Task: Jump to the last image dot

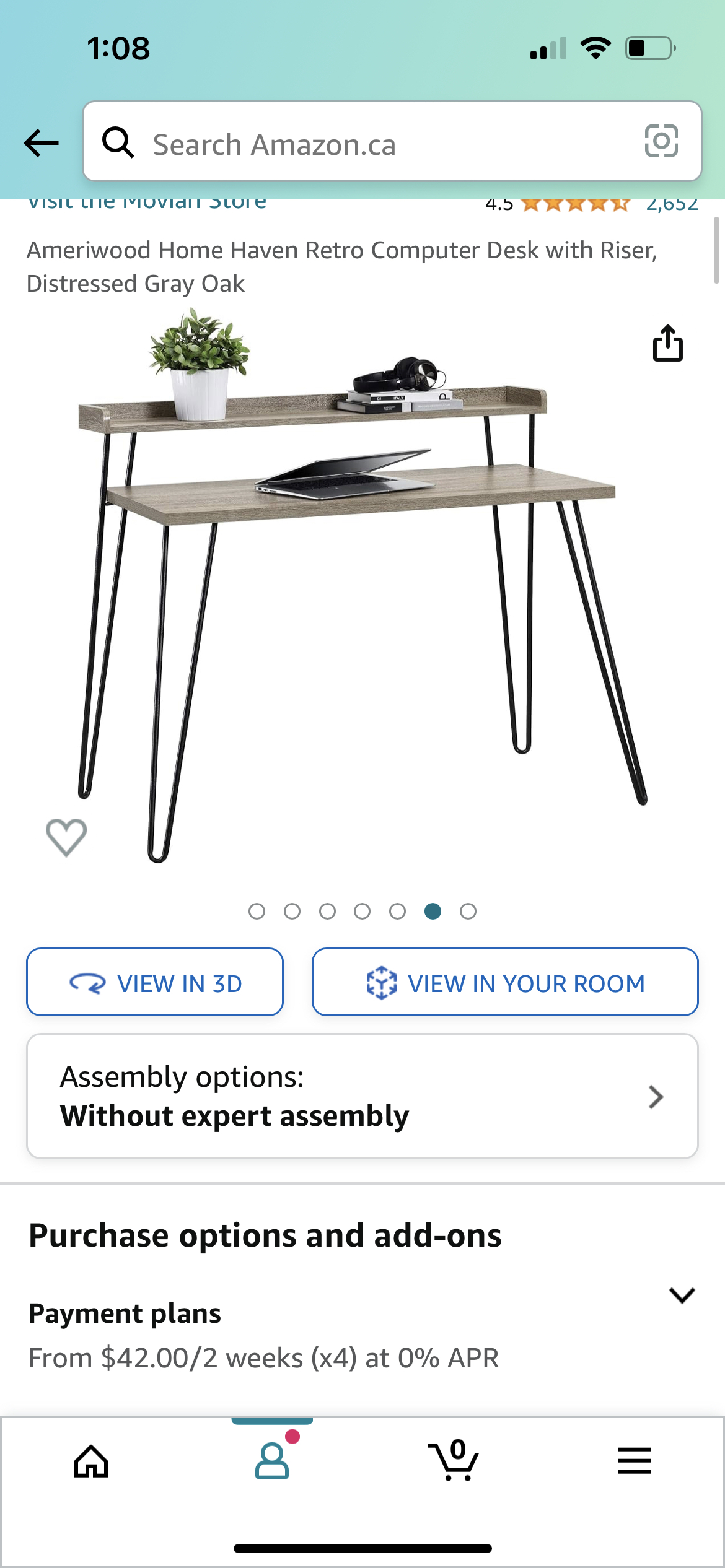Action: click(468, 912)
